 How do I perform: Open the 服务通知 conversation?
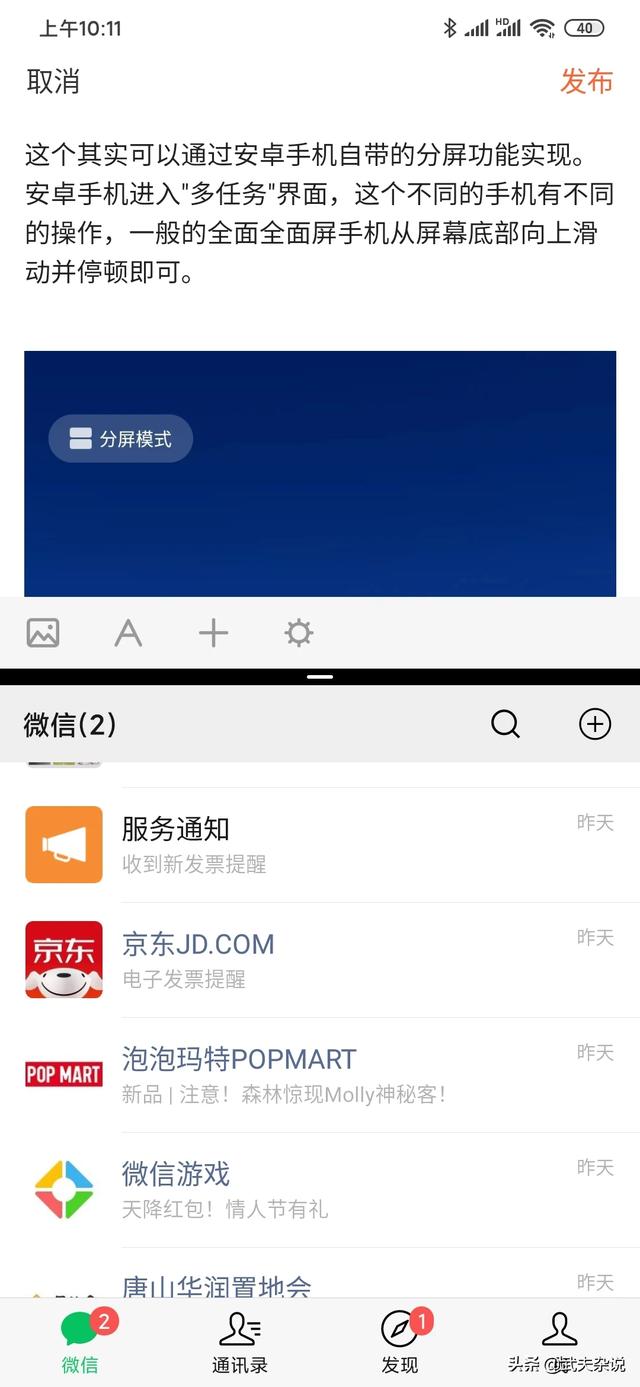tap(320, 845)
